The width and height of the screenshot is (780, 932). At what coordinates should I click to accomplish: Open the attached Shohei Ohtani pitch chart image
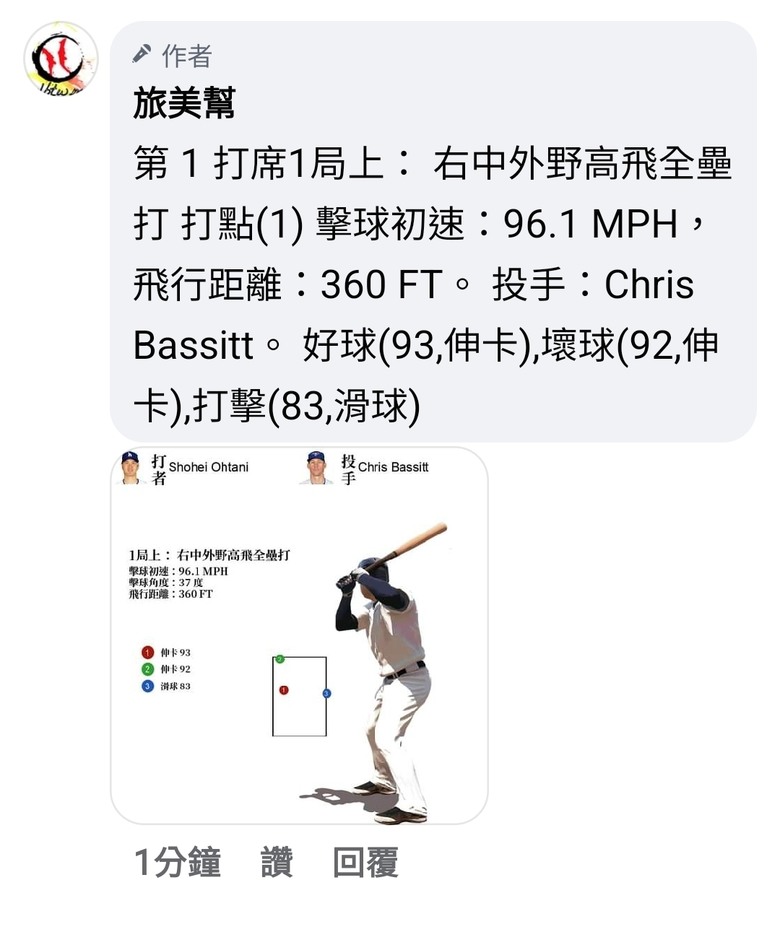299,635
